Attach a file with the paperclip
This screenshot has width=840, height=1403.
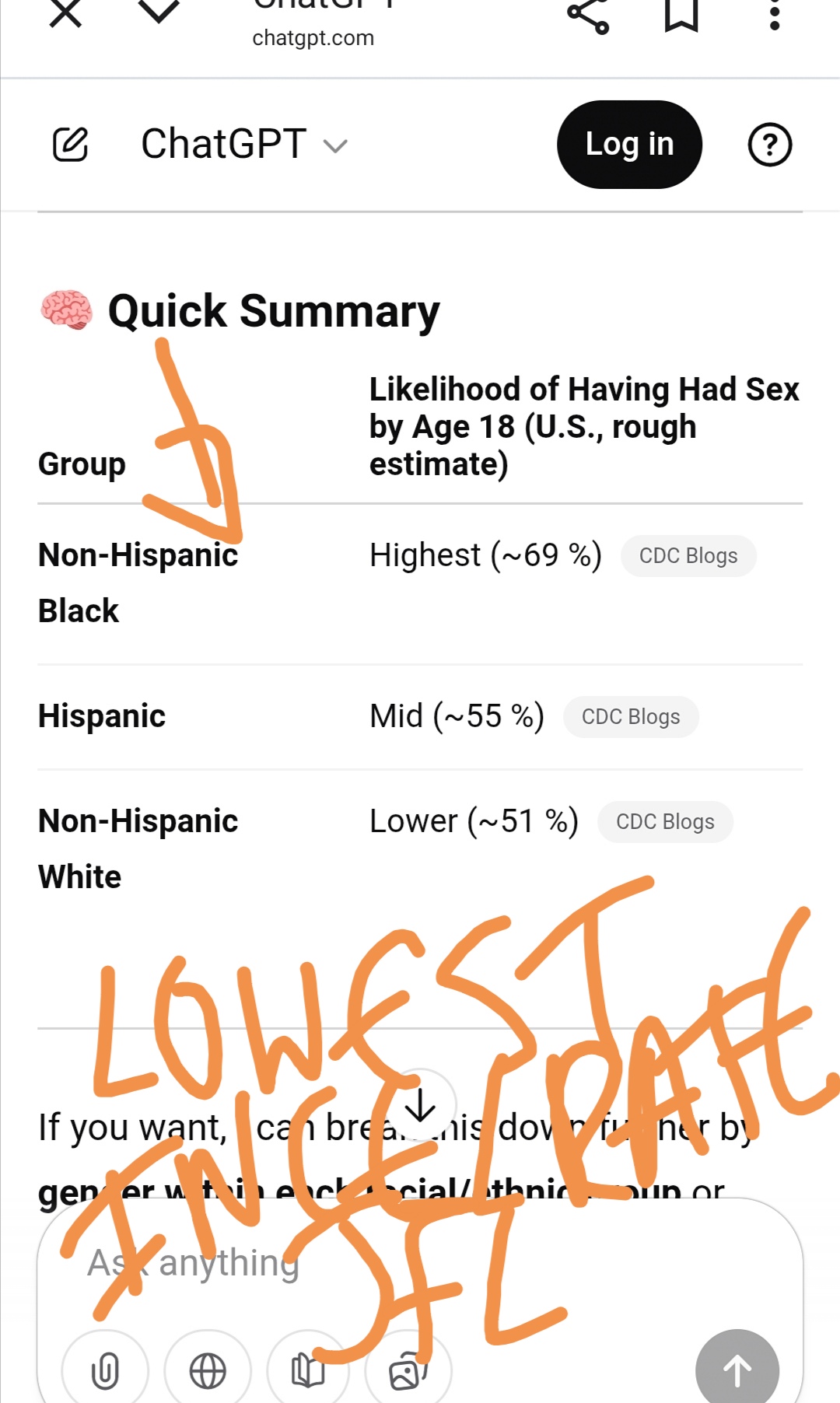pos(105,1370)
